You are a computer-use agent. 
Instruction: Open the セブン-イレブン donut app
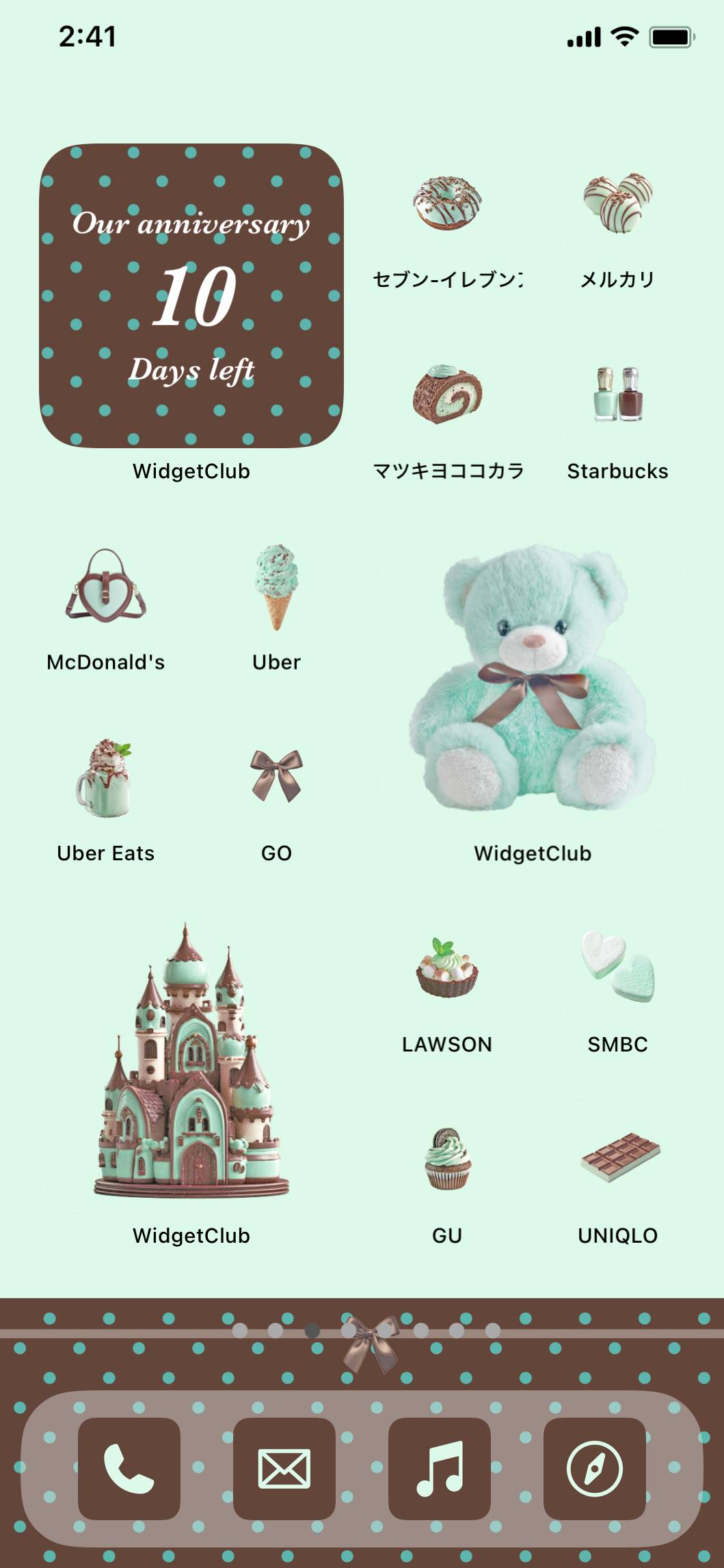click(x=447, y=202)
